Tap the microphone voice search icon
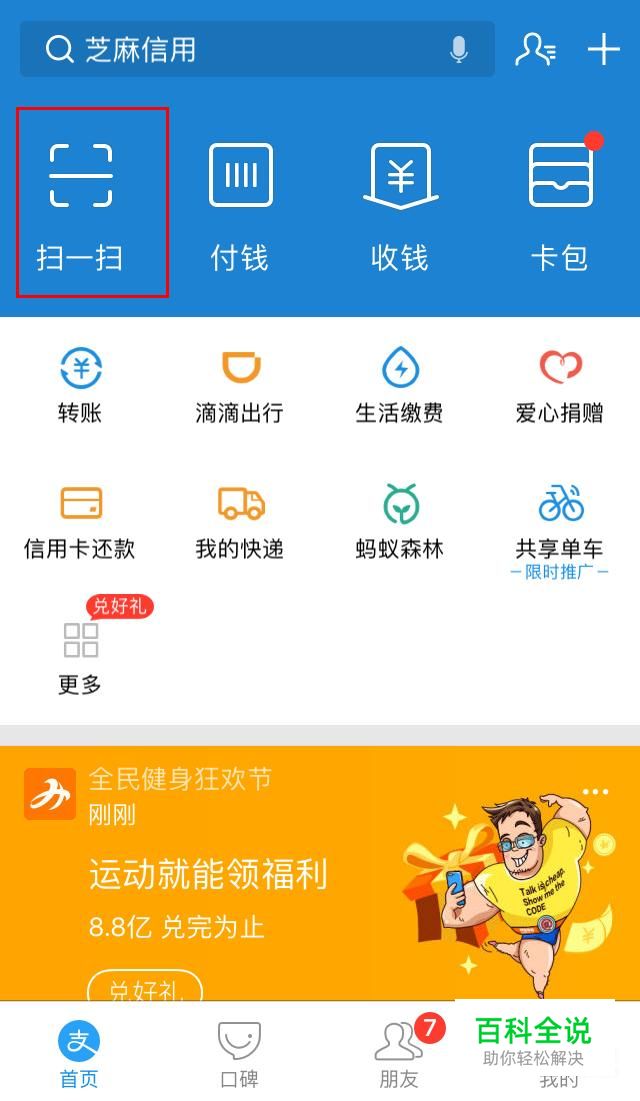 click(x=459, y=49)
